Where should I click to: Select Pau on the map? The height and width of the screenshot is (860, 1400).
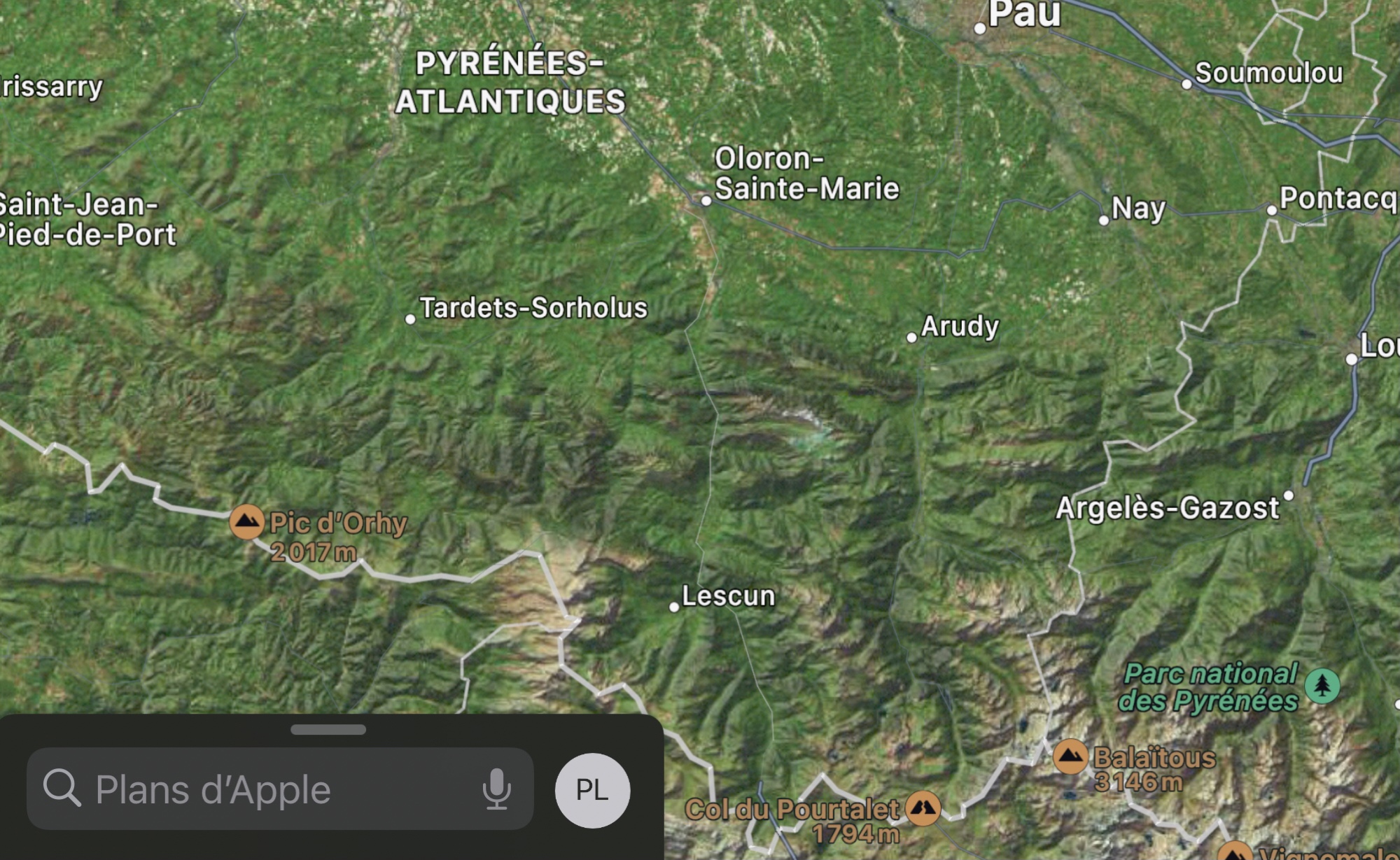tap(981, 29)
